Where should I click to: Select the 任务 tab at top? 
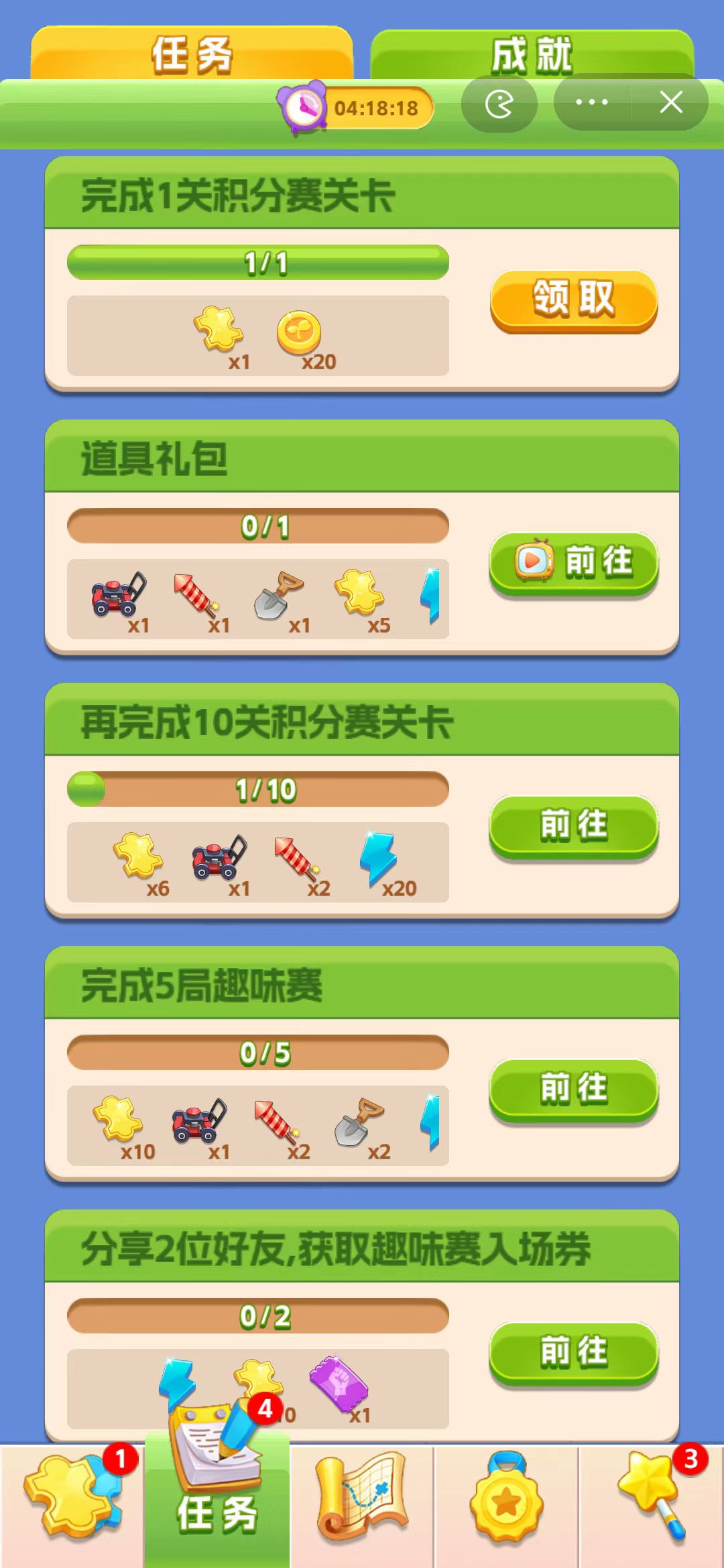pyautogui.click(x=192, y=55)
